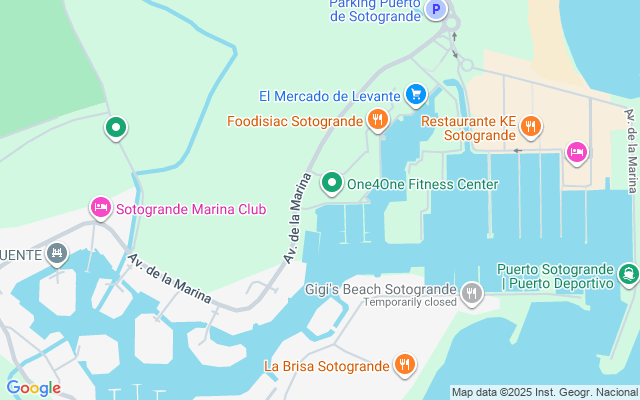Tap the Puerto Sotogrande Puerto Deportivo pin
This screenshot has width=640, height=400.
(627, 273)
